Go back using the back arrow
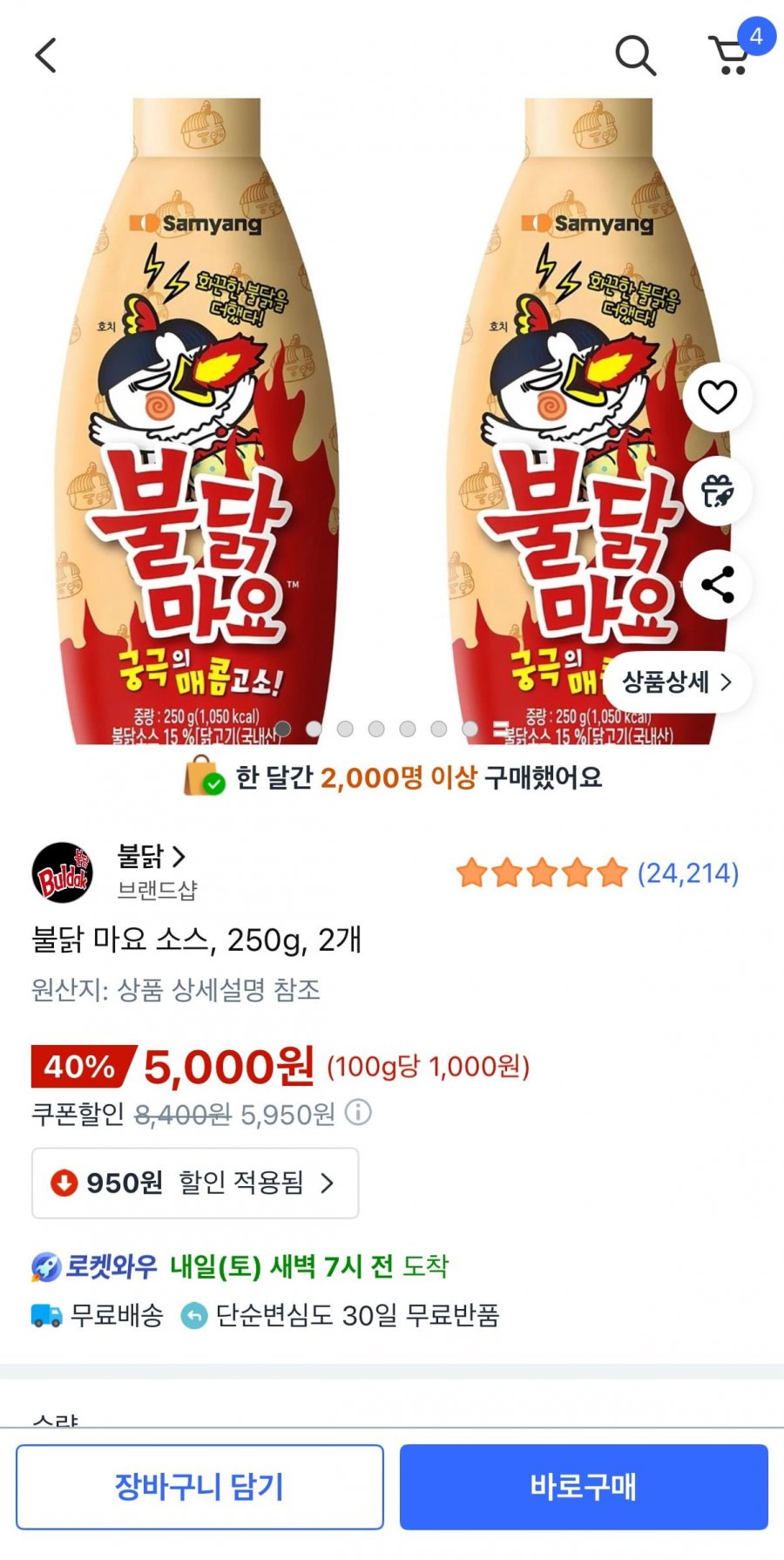The width and height of the screenshot is (784, 1560). pos(44,55)
